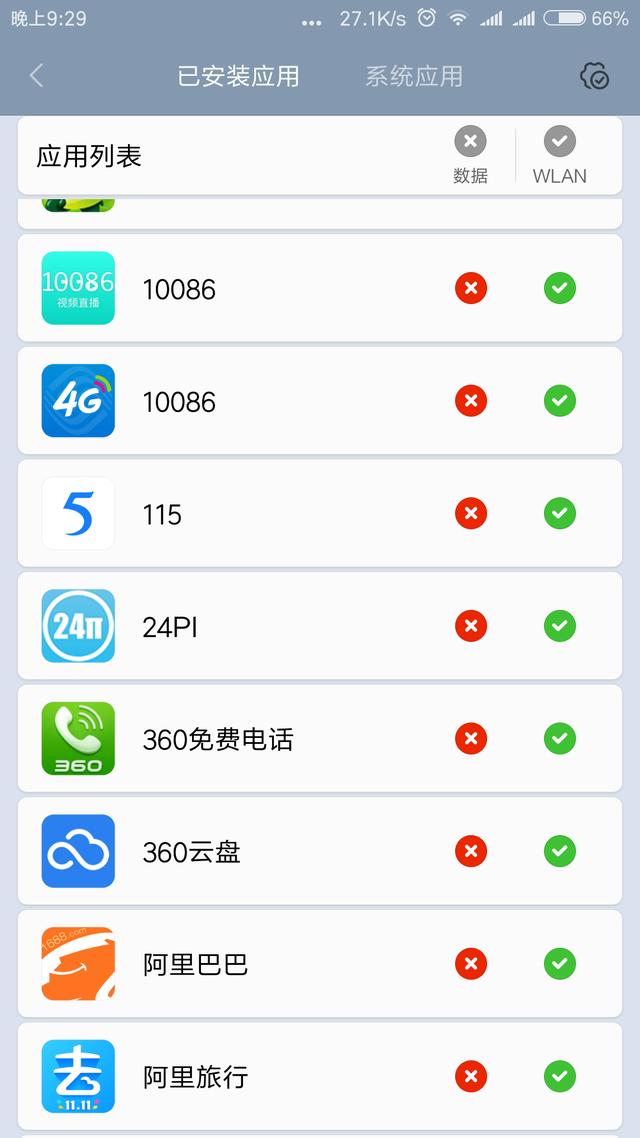Viewport: 640px width, 1138px height.
Task: Block WLAN for 24PI
Action: coord(559,627)
